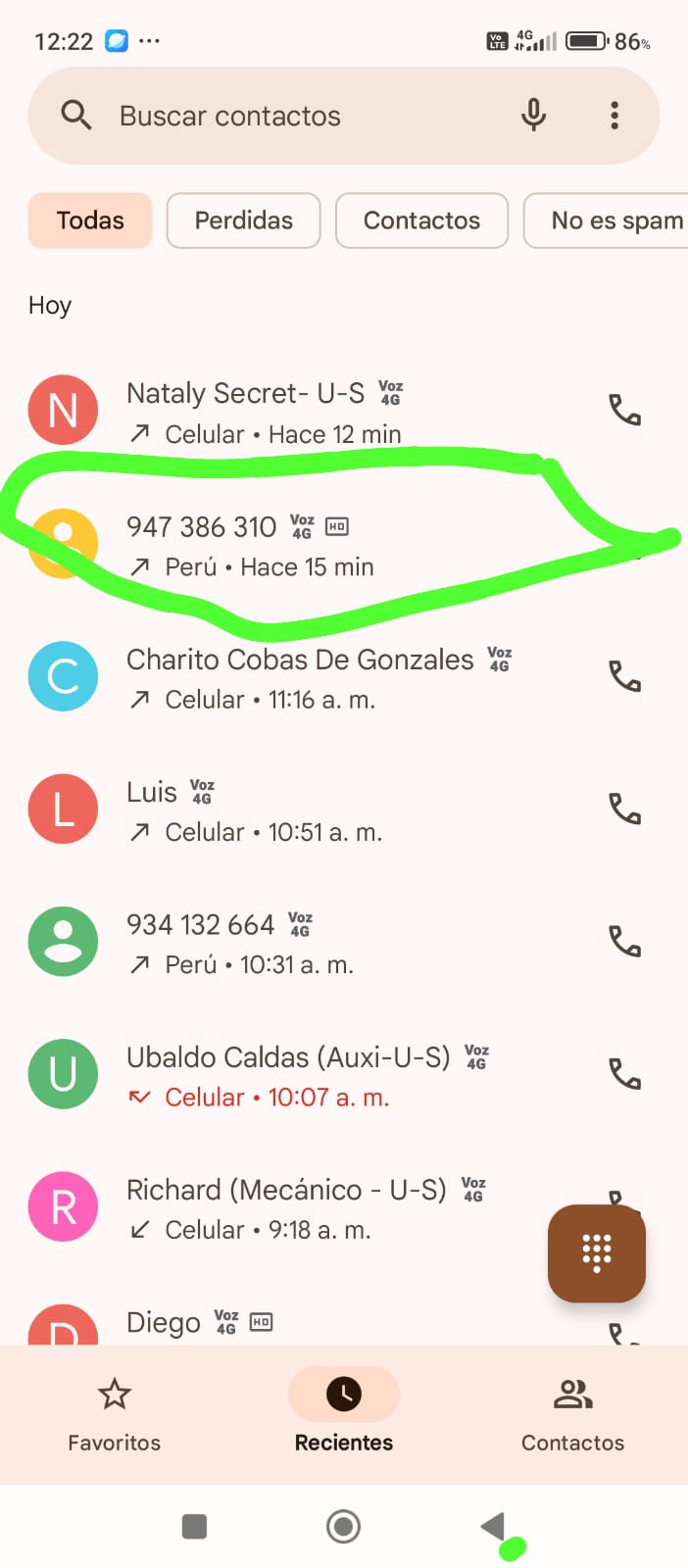Open the three-dot overflow menu
Image resolution: width=688 pixels, height=1568 pixels.
point(614,116)
